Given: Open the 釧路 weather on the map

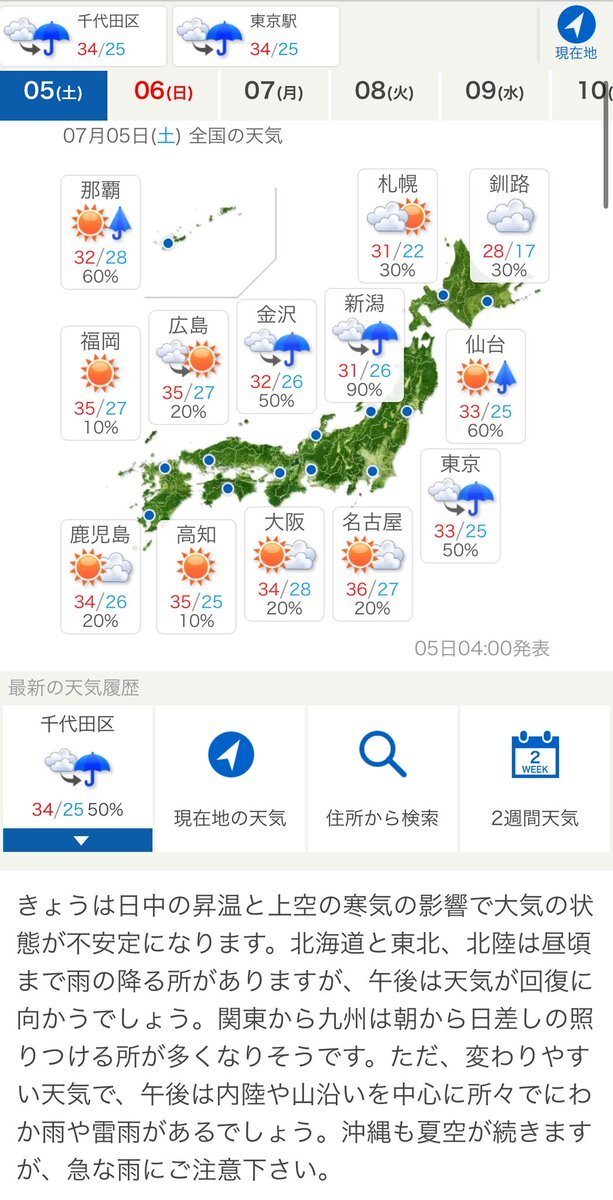Looking at the screenshot, I should coord(509,226).
